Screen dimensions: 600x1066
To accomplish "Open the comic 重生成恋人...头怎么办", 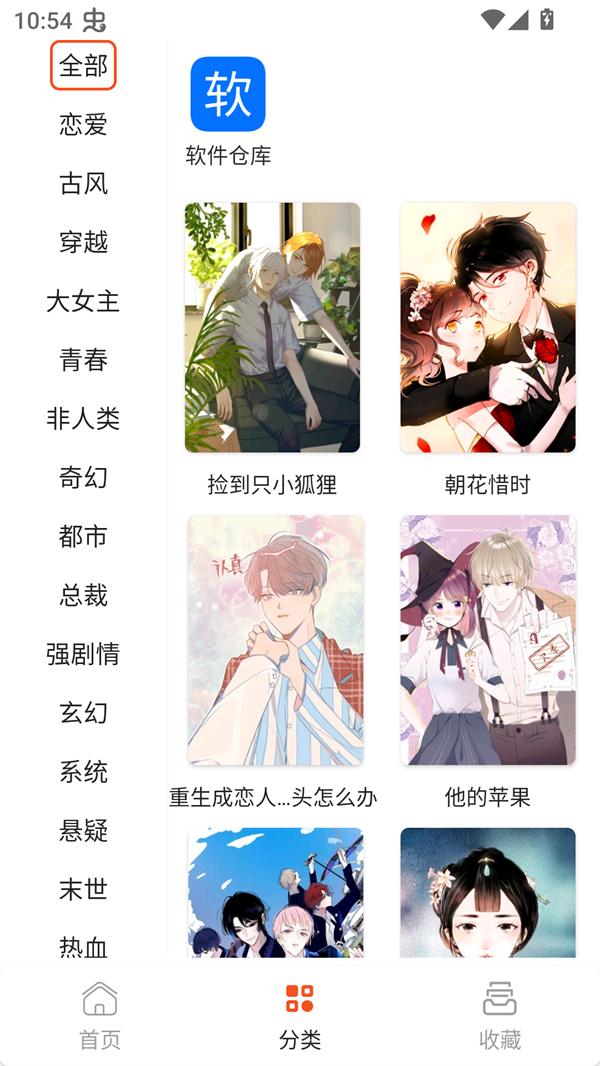I will (275, 641).
